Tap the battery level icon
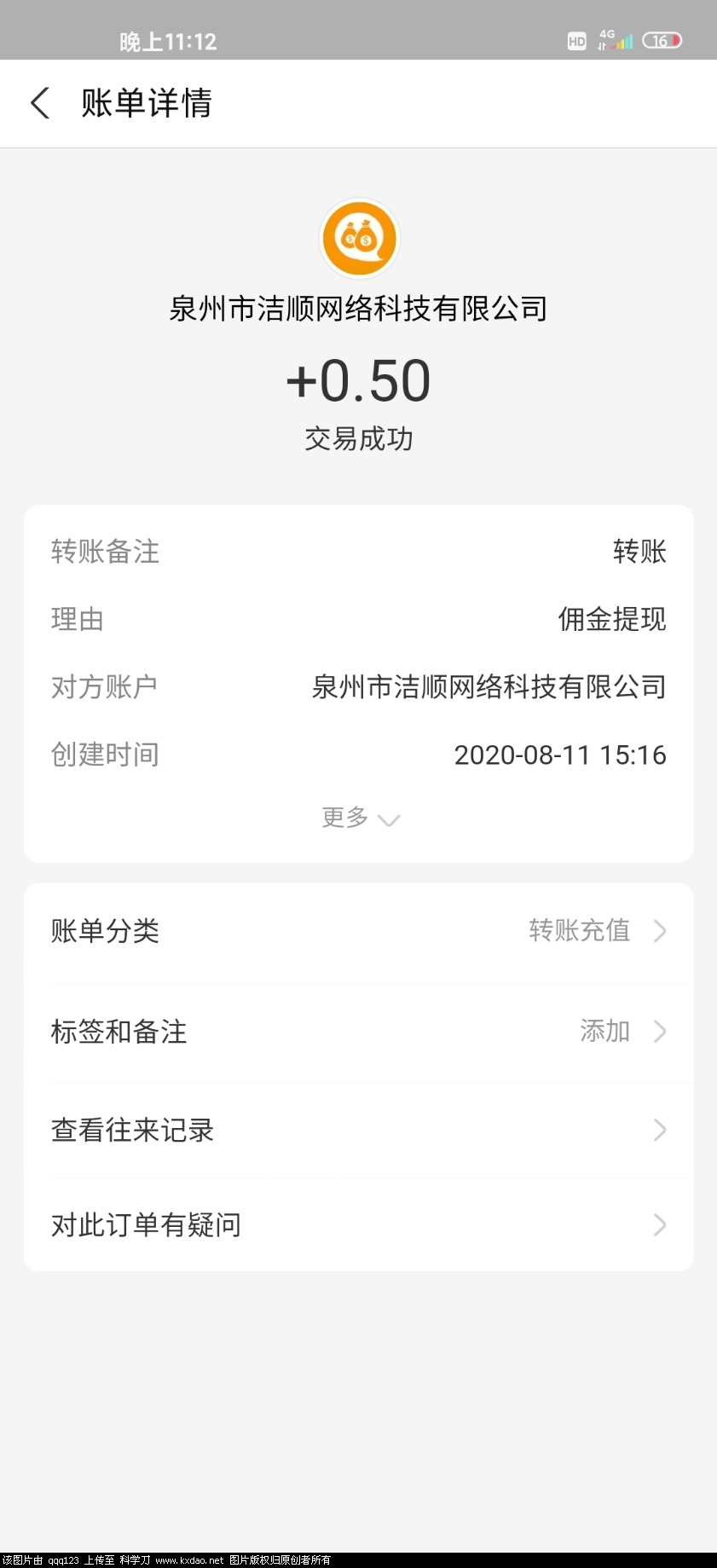 pyautogui.click(x=662, y=40)
